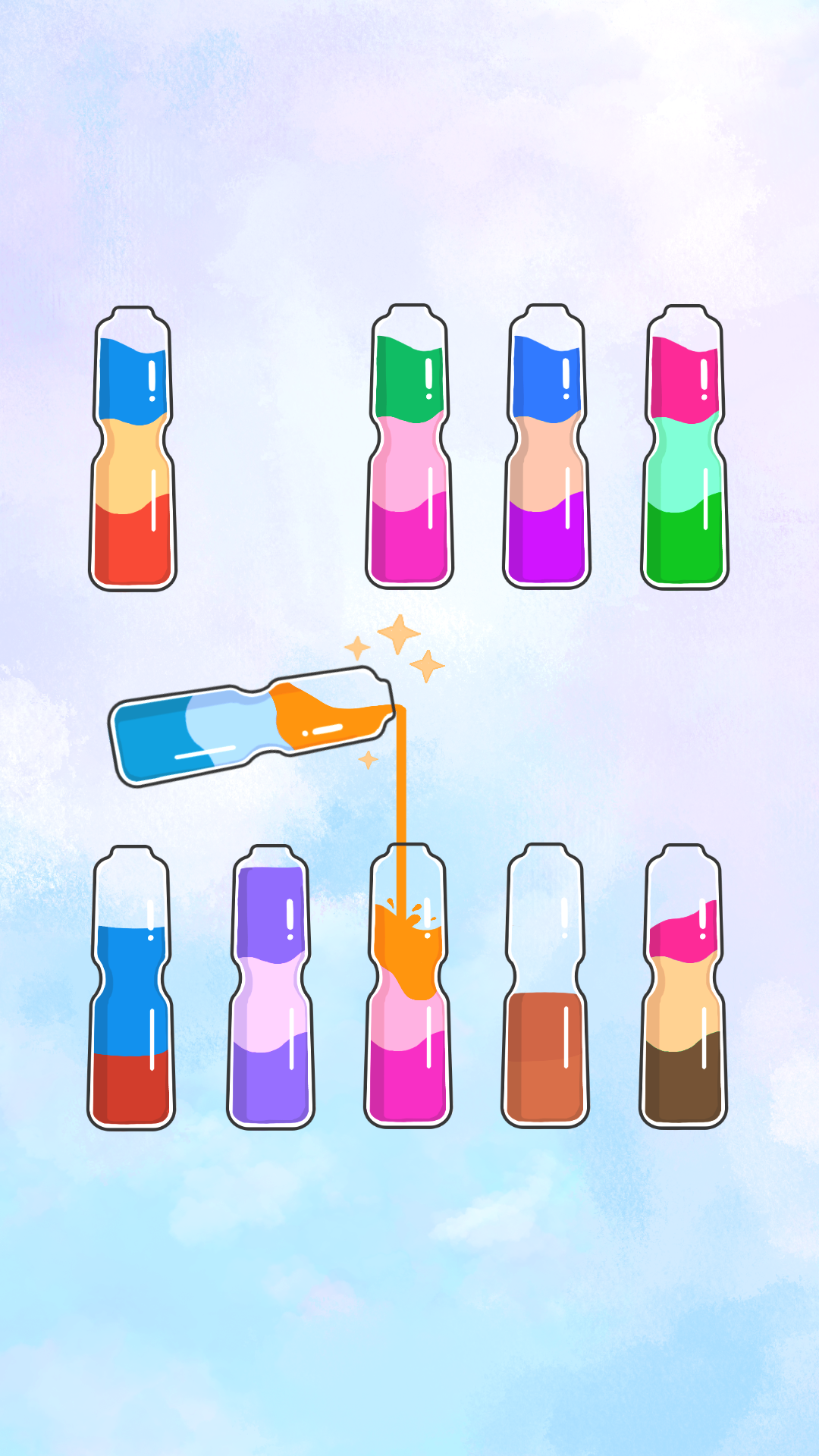This screenshot has width=819, height=1456.
Task: Select the bottle receiving orange liquid
Action: tap(408, 986)
